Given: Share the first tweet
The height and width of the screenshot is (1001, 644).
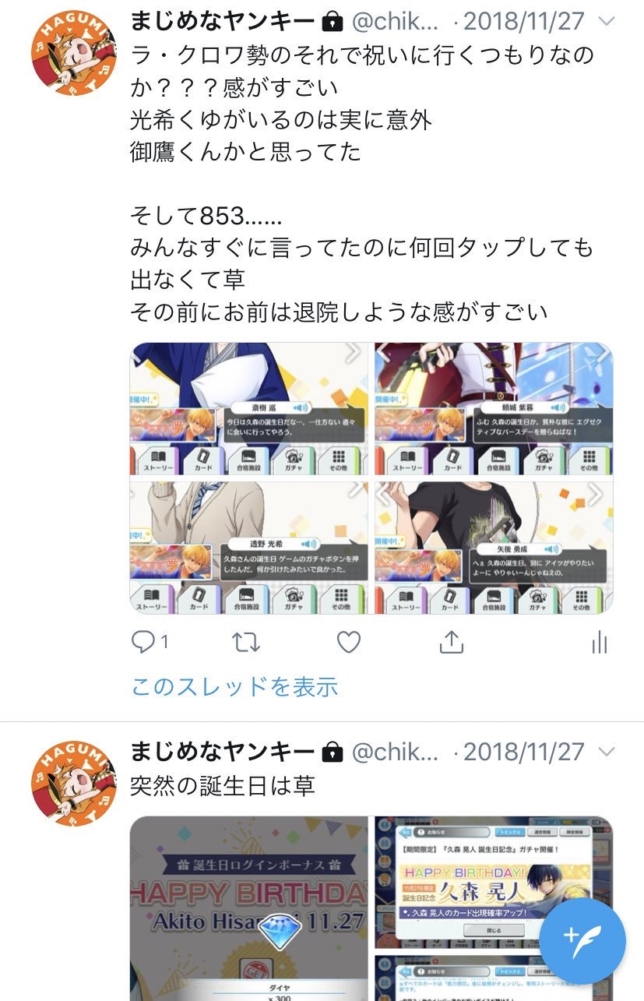Looking at the screenshot, I should pyautogui.click(x=451, y=642).
